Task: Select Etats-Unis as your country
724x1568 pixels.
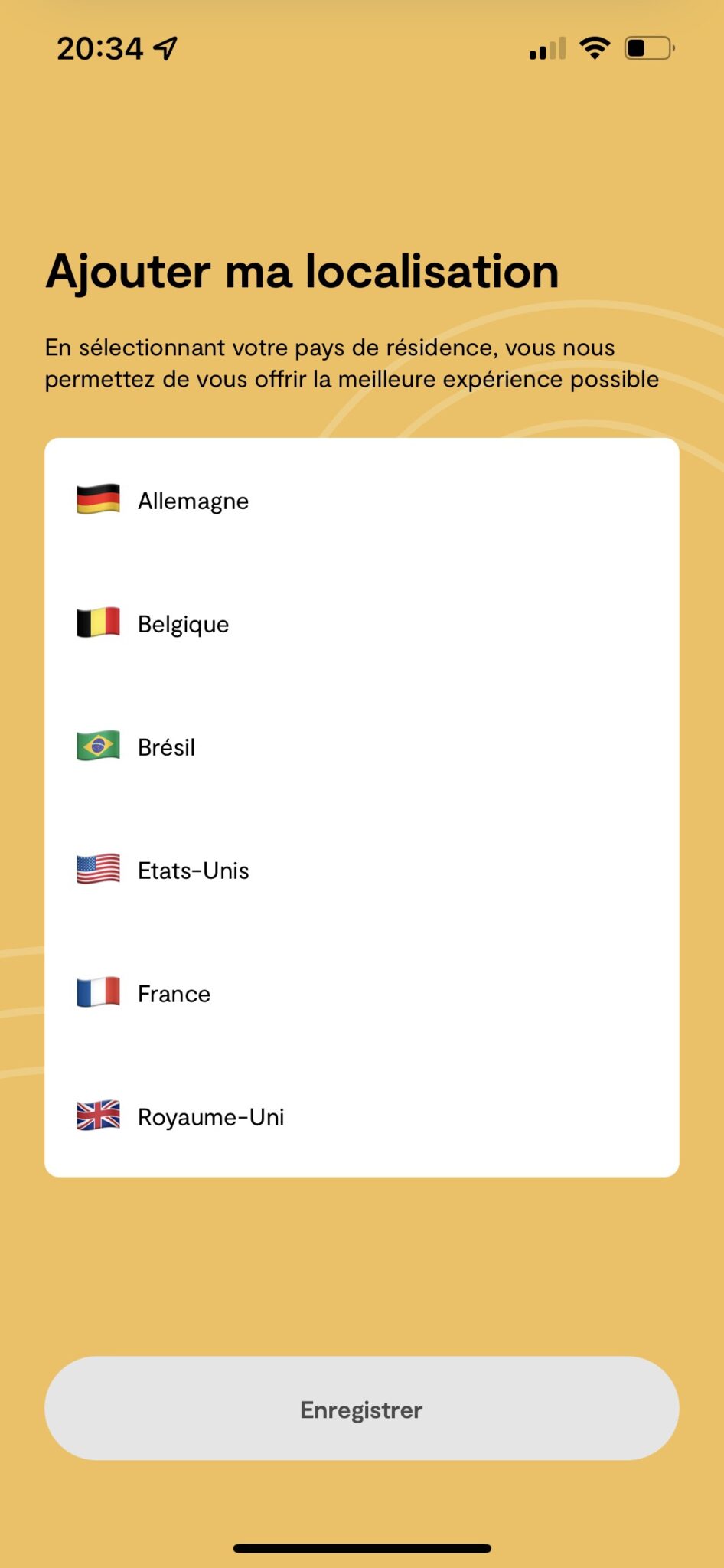Action: click(361, 870)
